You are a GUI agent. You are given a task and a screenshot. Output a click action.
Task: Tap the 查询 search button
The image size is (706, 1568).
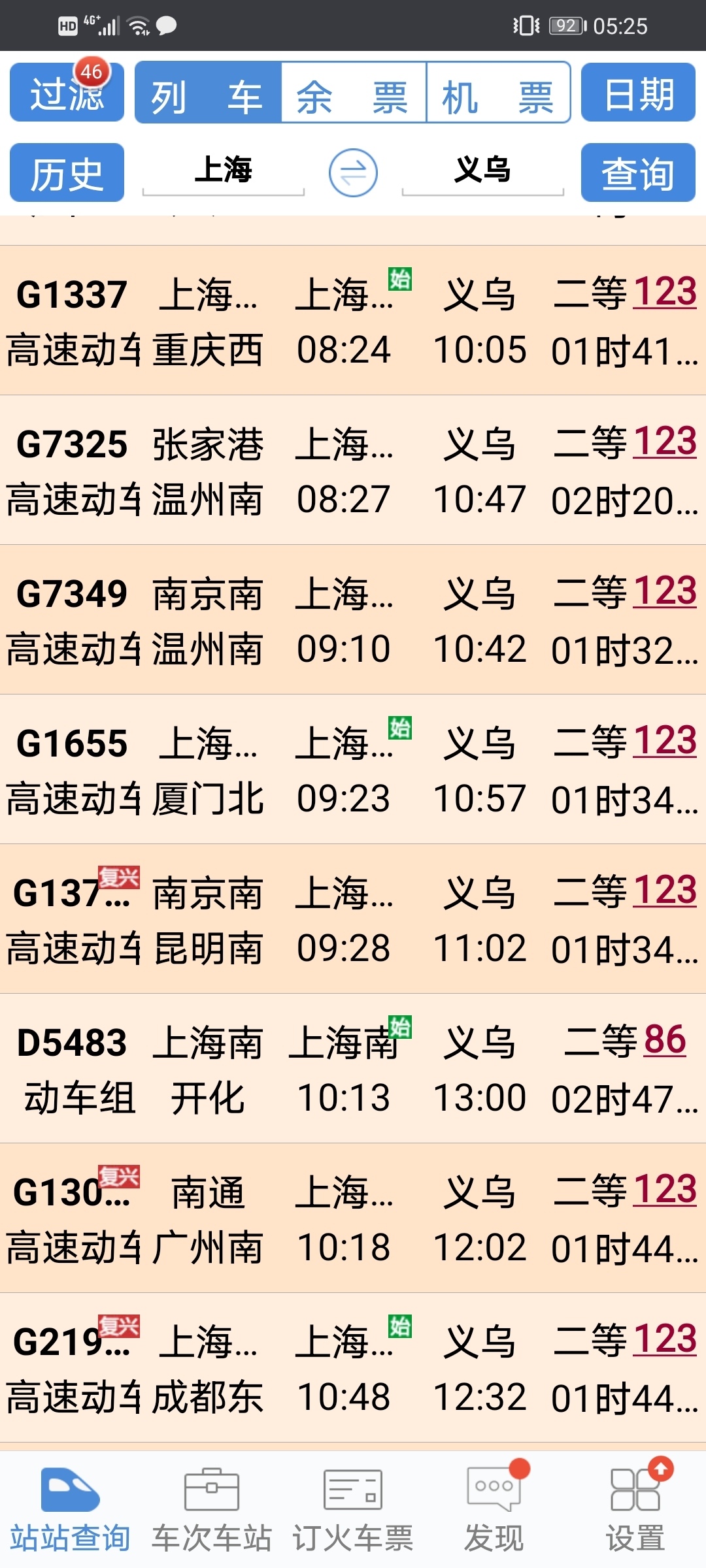[x=638, y=172]
